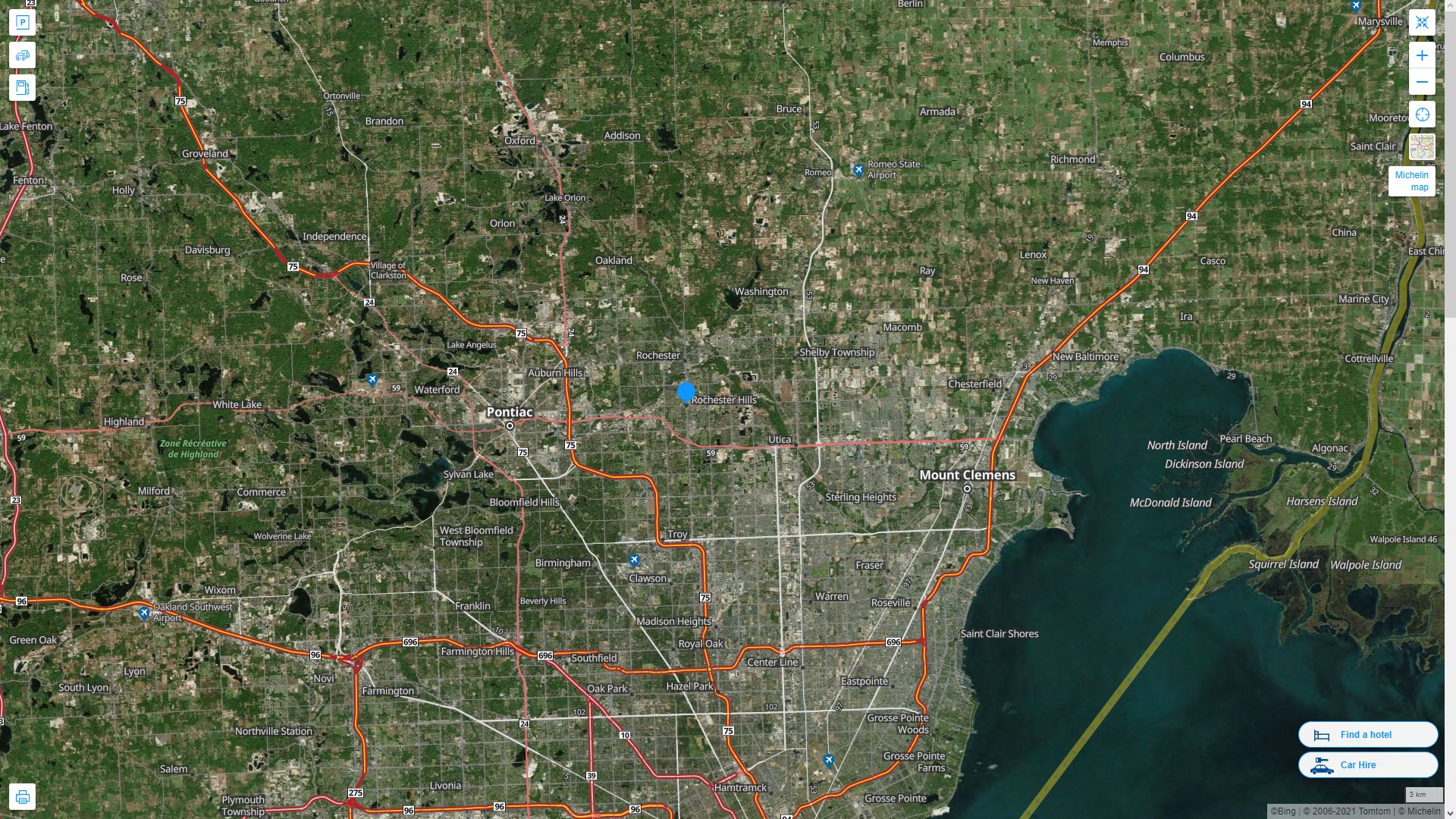Switch to Michelin map
Image resolution: width=1456 pixels, height=819 pixels.
[1411, 181]
